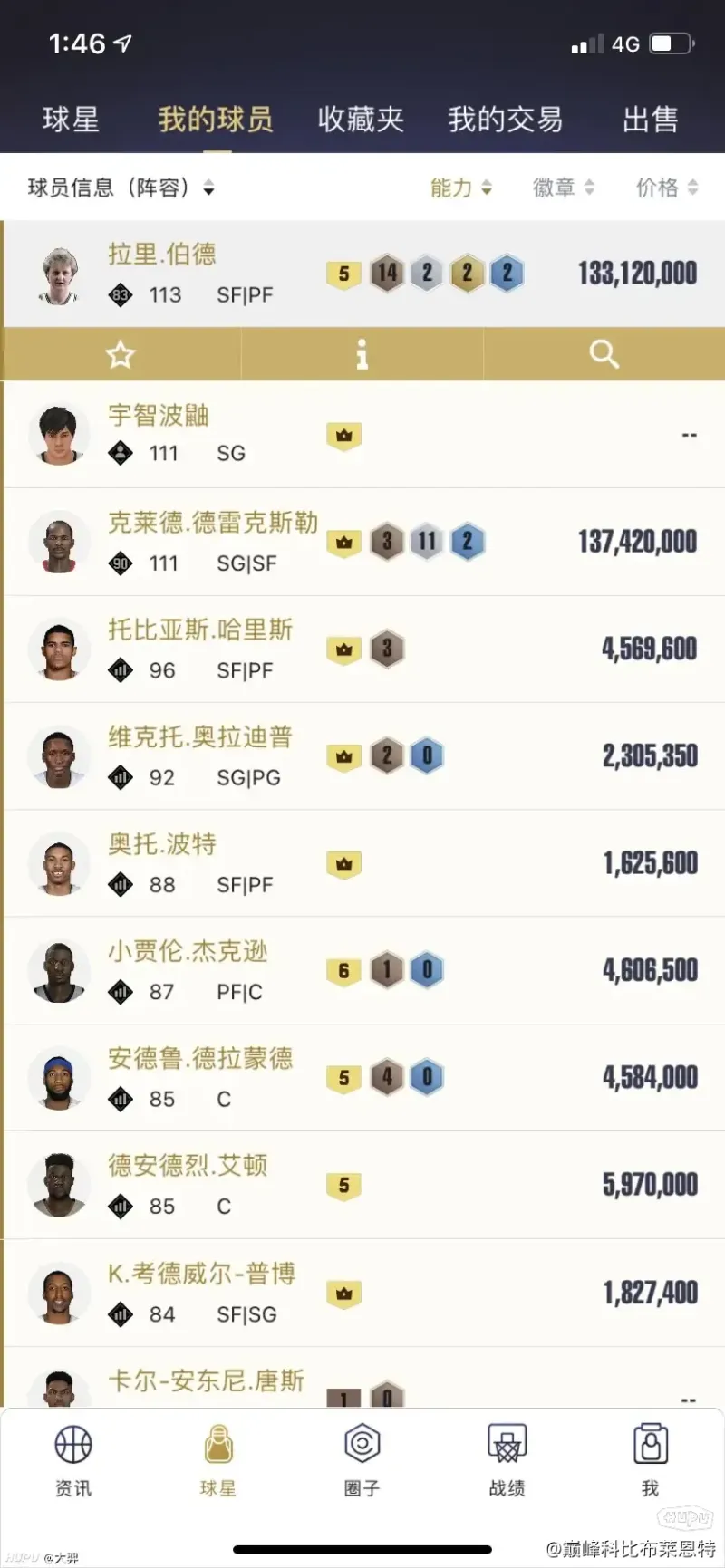Expand the 球员信息（阵容）dropdown

(x=121, y=188)
